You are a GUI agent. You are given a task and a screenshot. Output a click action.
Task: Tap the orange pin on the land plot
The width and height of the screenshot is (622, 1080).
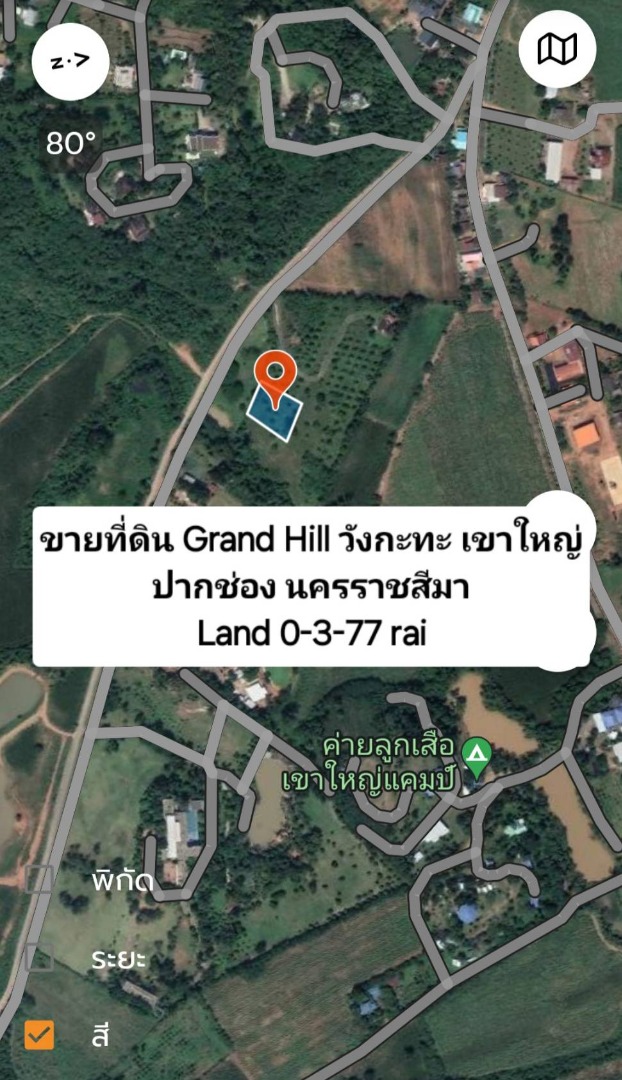pyautogui.click(x=276, y=374)
